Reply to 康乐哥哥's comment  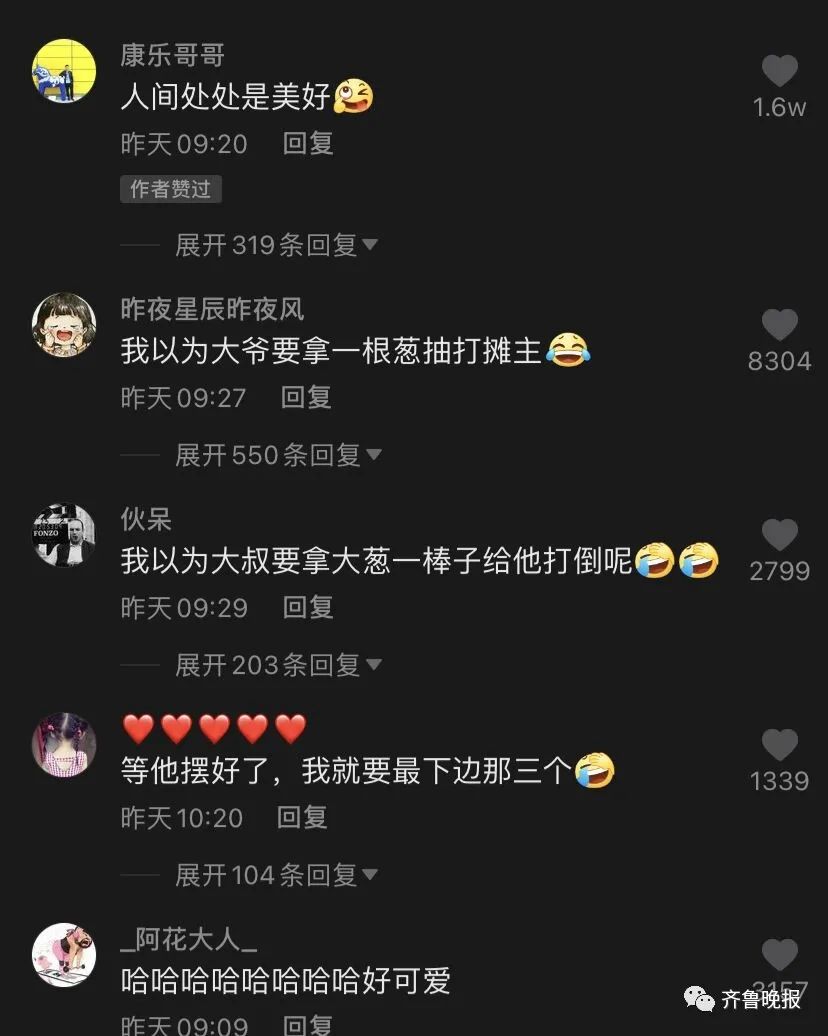[308, 144]
